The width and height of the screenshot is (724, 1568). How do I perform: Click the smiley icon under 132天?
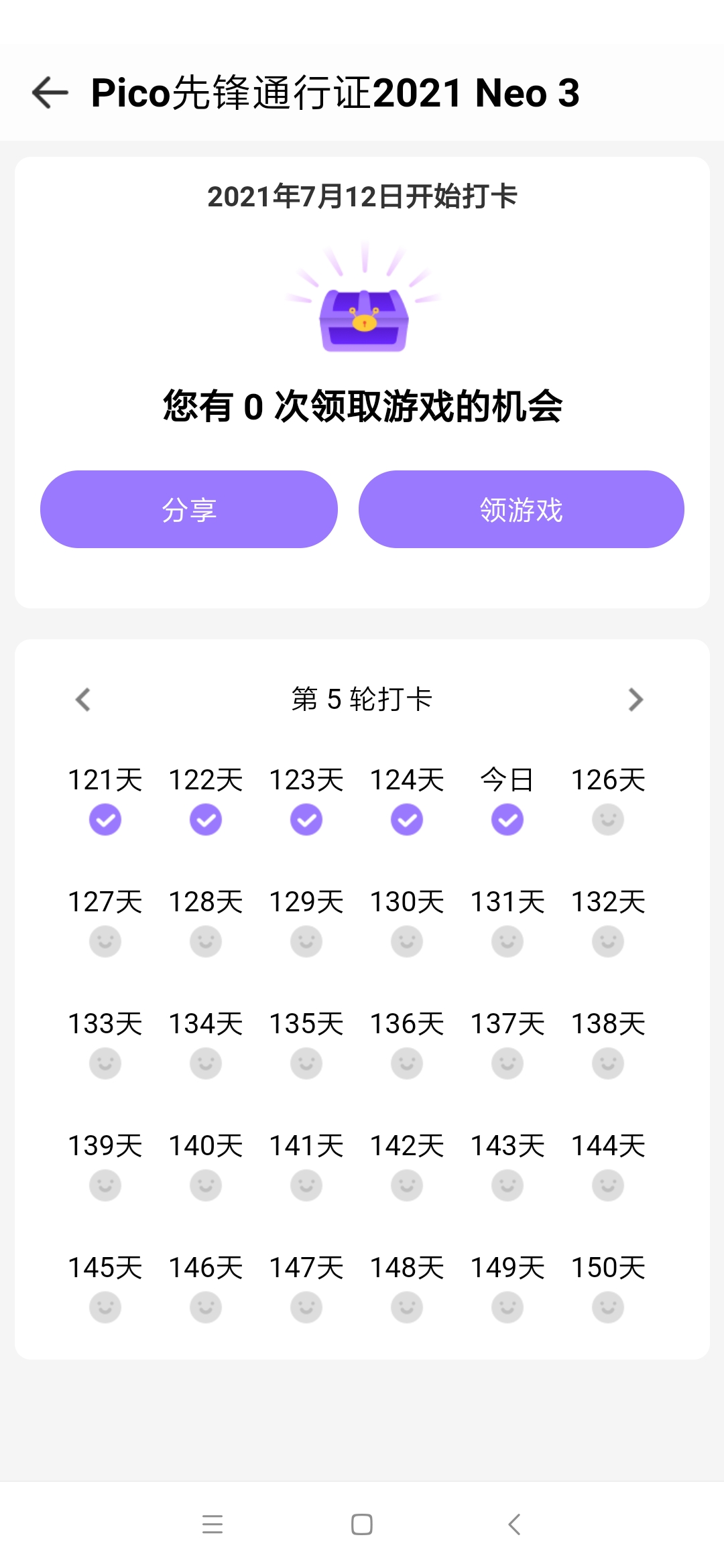click(607, 941)
